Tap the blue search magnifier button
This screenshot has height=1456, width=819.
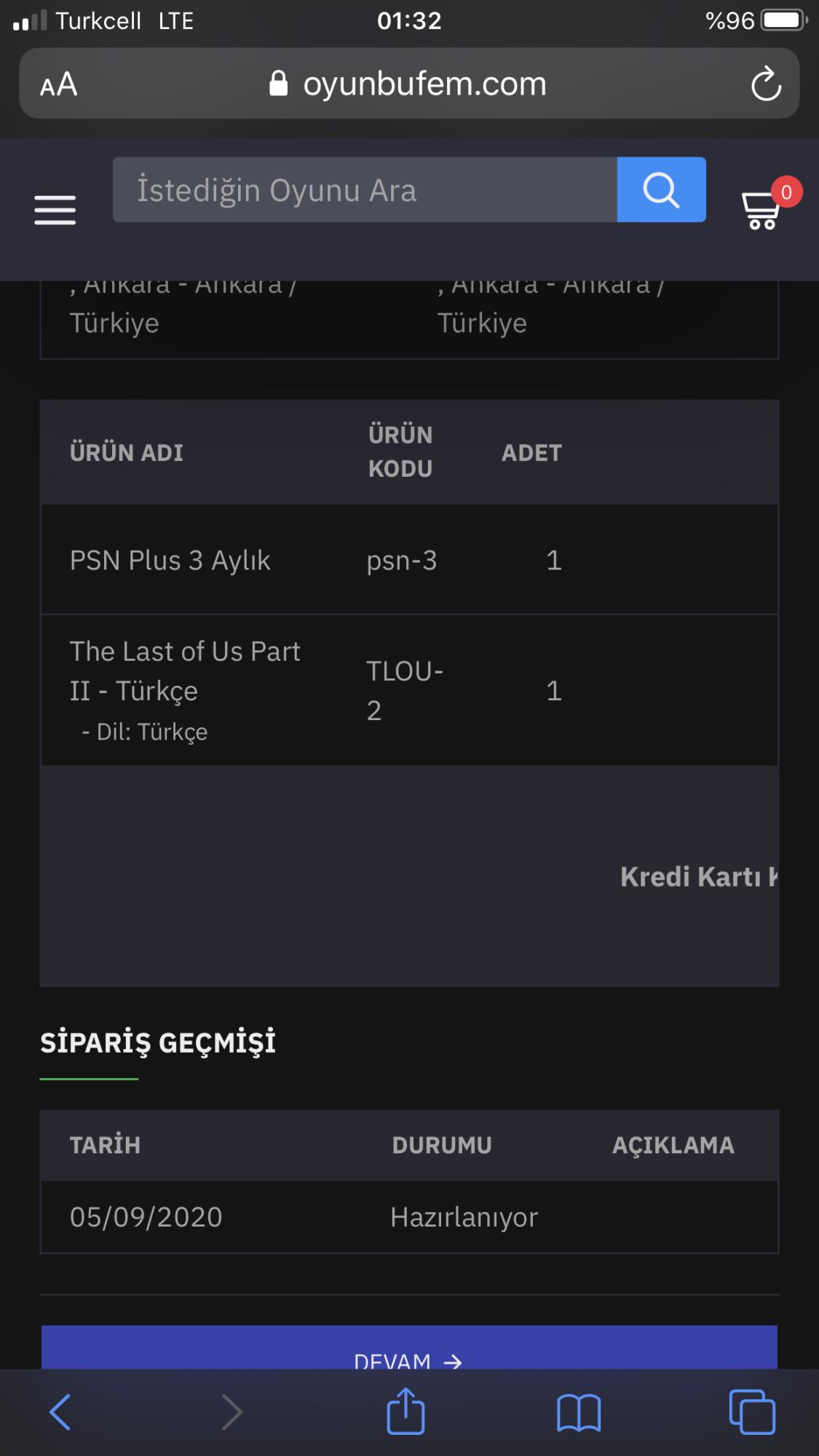pos(661,190)
